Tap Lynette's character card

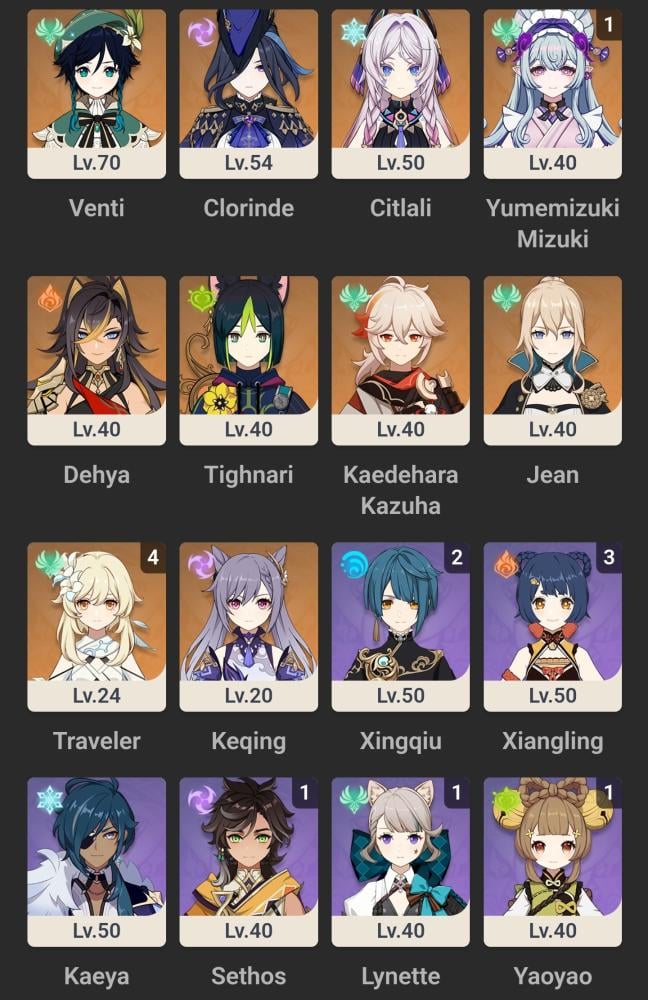pos(401,862)
